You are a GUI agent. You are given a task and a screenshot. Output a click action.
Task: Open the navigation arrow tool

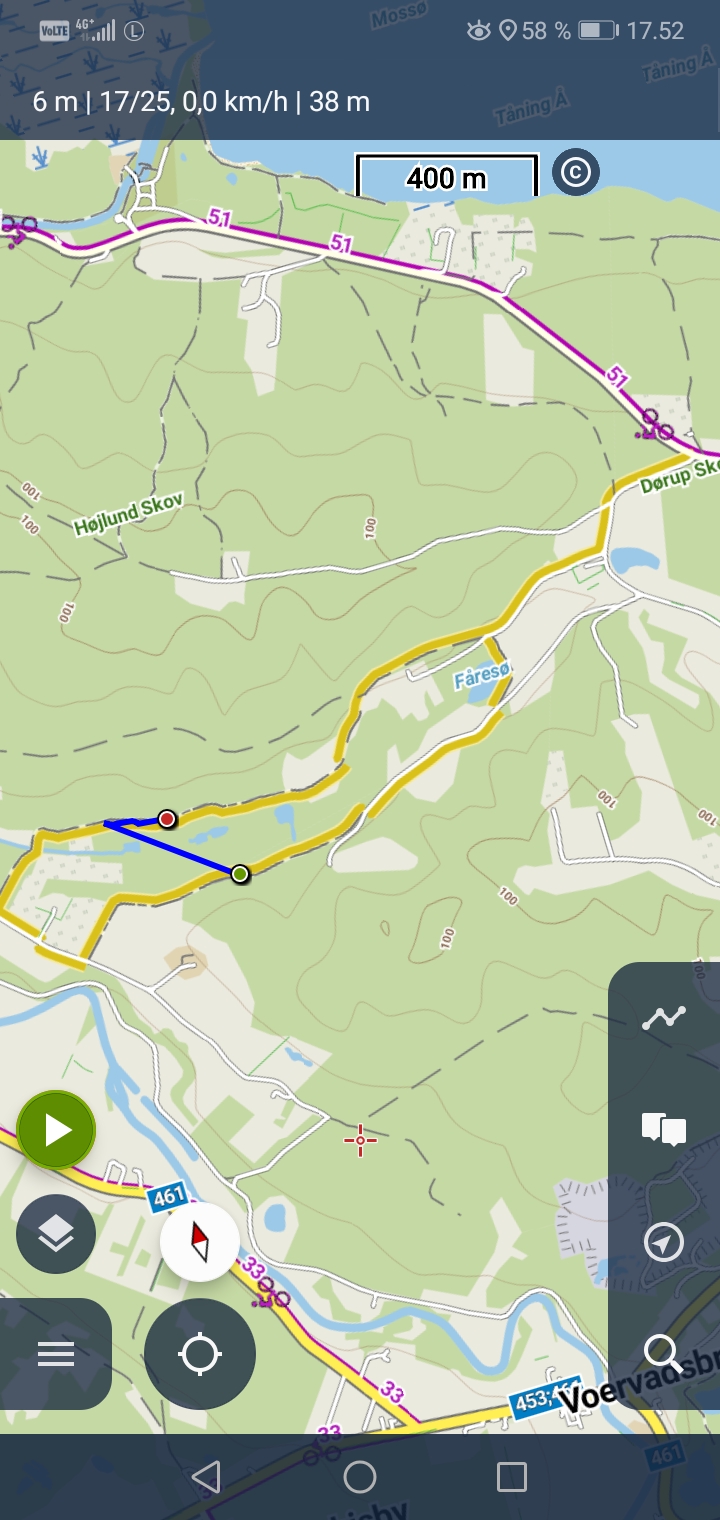[x=663, y=1243]
